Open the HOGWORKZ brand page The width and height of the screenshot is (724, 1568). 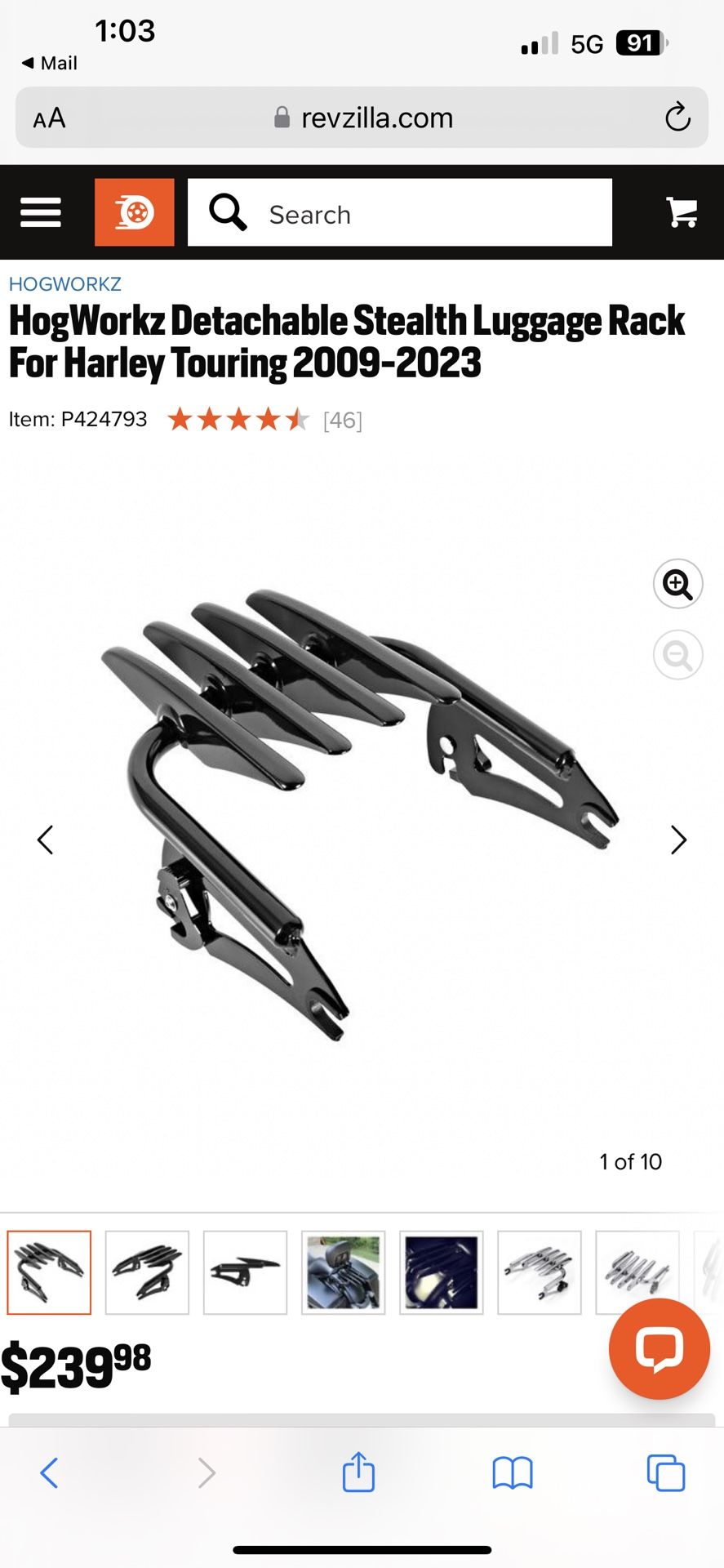pos(65,284)
